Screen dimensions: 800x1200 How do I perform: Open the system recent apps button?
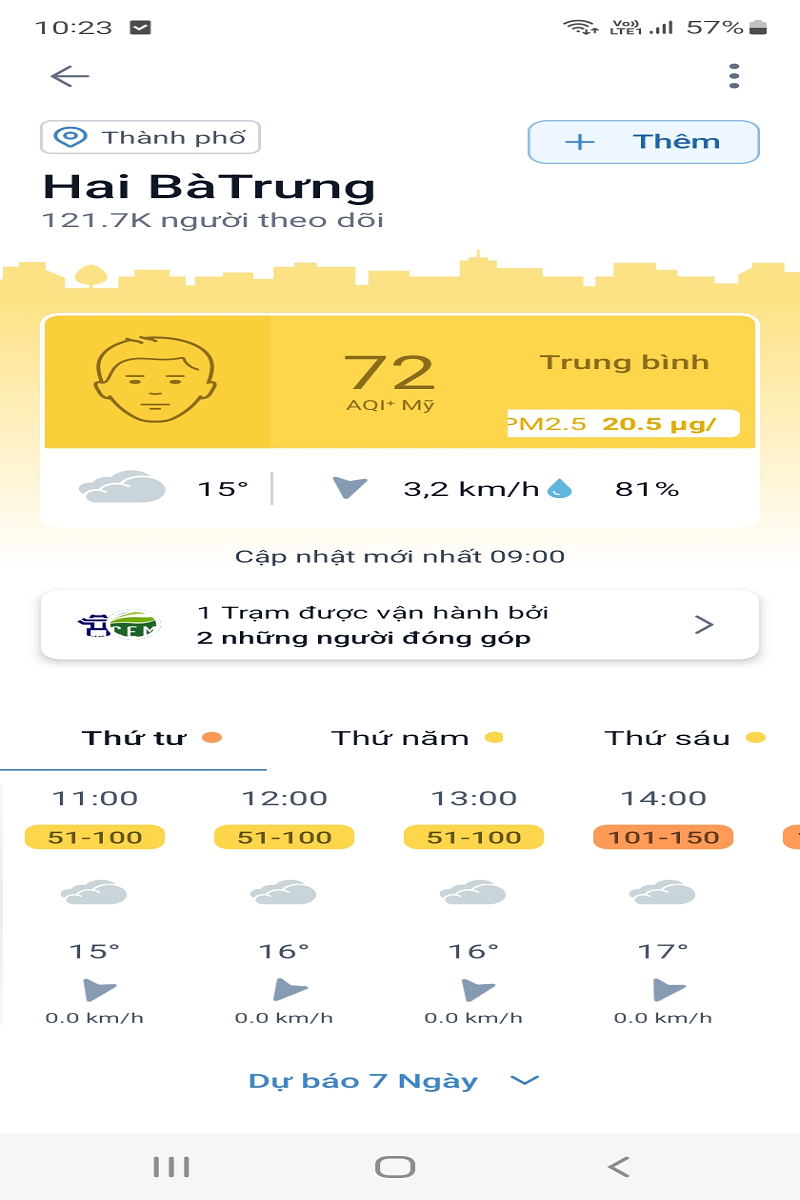(171, 1166)
